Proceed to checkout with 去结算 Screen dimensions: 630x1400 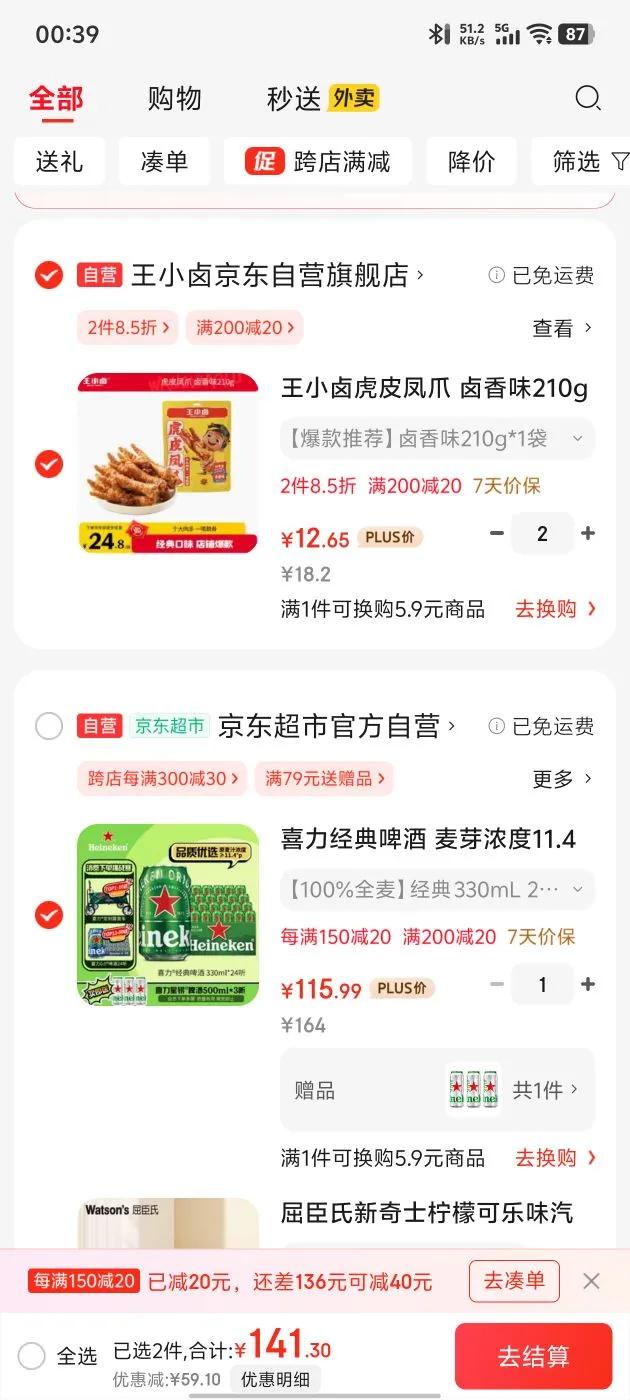pyautogui.click(x=533, y=1356)
